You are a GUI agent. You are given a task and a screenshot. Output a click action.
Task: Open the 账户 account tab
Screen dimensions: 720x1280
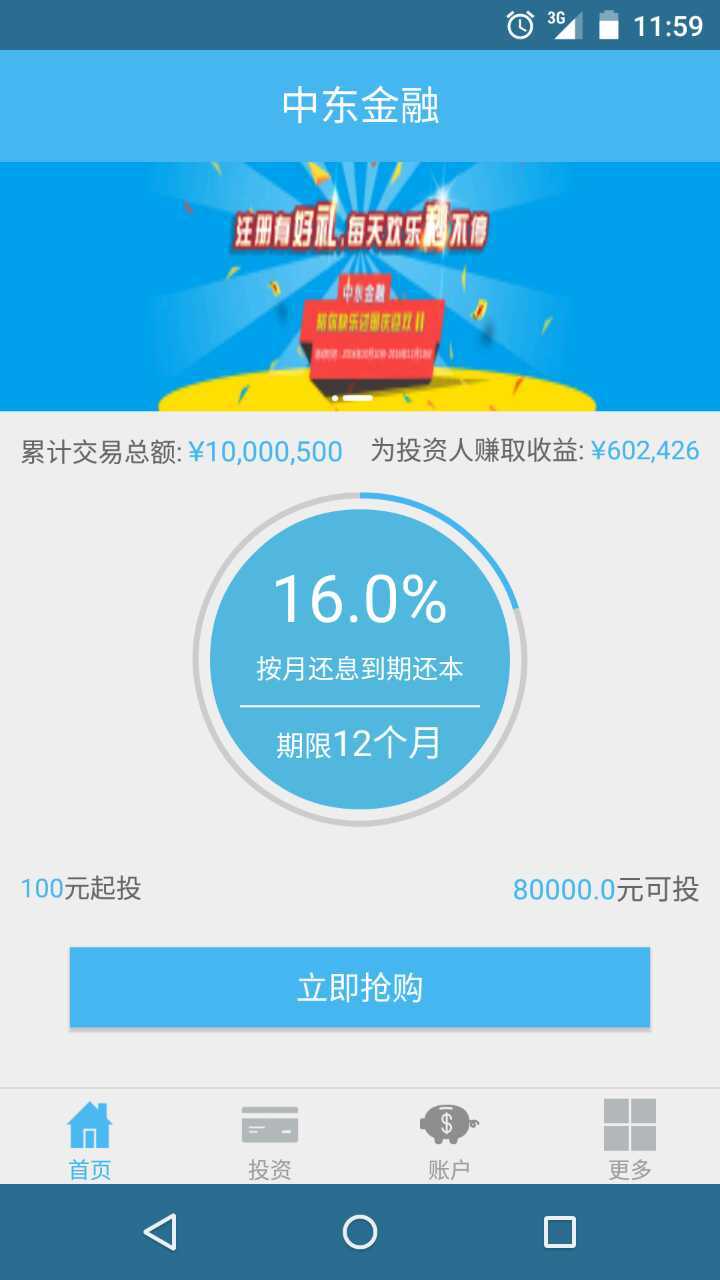pyautogui.click(x=449, y=1138)
